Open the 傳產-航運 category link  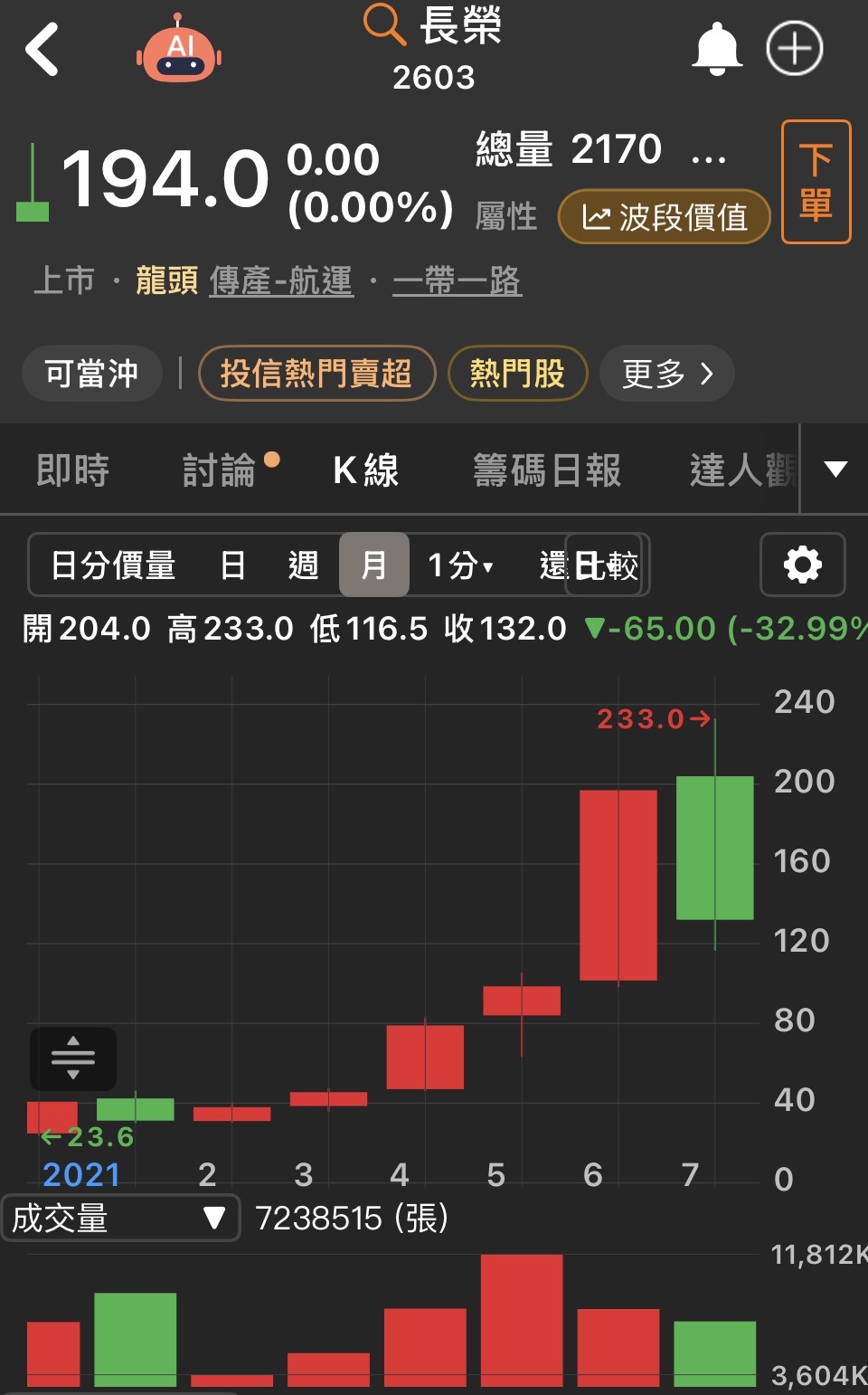[281, 280]
